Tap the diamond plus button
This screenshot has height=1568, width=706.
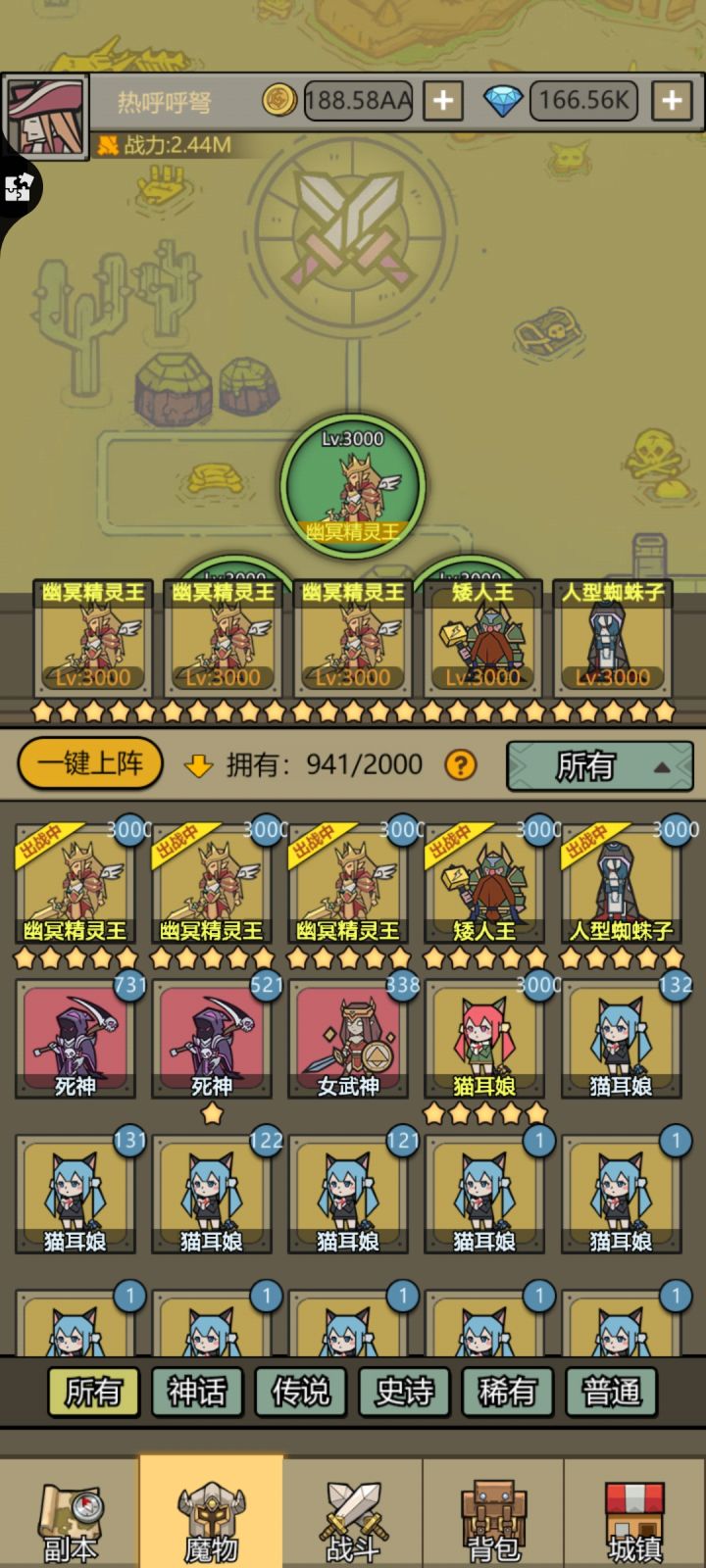pos(673,99)
